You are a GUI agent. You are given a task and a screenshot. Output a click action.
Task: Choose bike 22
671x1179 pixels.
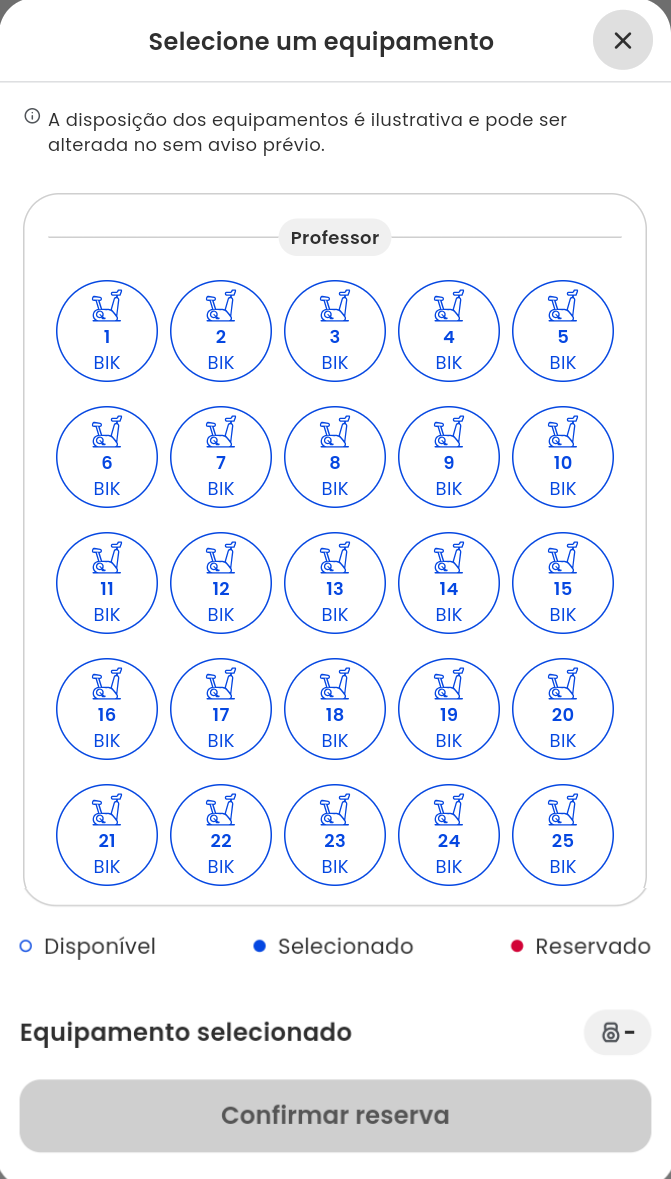point(221,835)
